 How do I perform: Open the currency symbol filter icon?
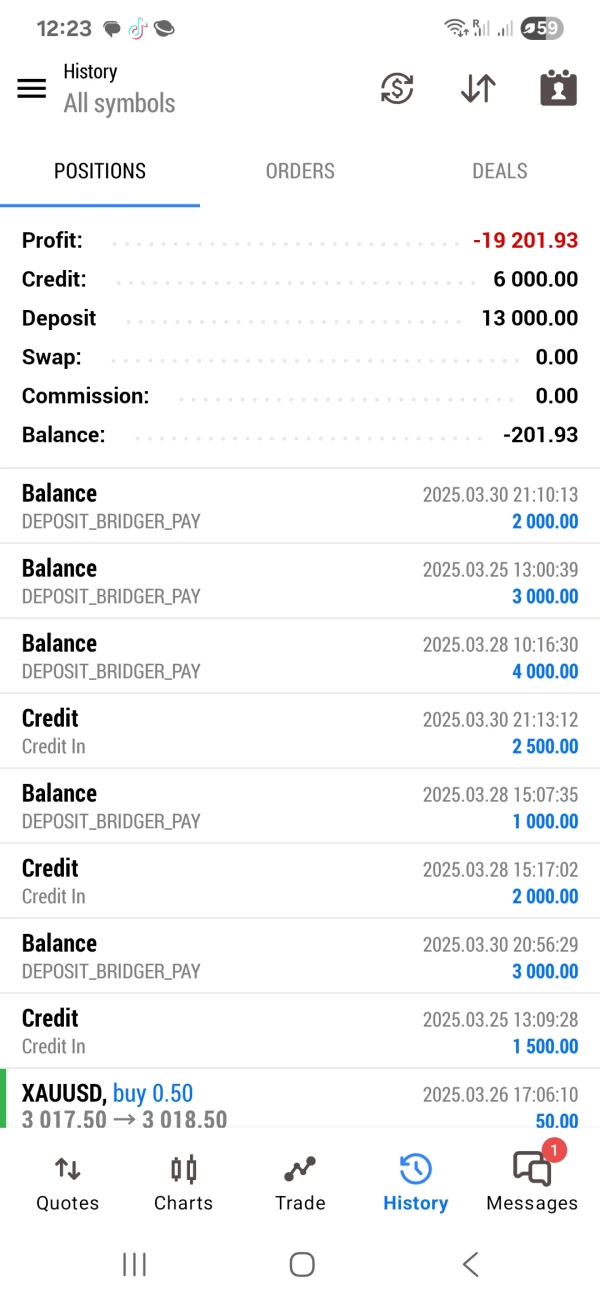pos(397,89)
